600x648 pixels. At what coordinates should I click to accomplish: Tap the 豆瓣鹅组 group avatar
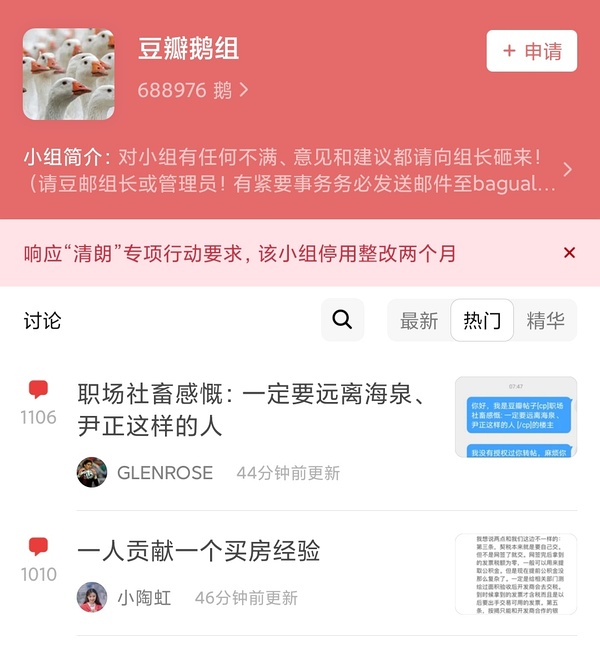(x=68, y=74)
